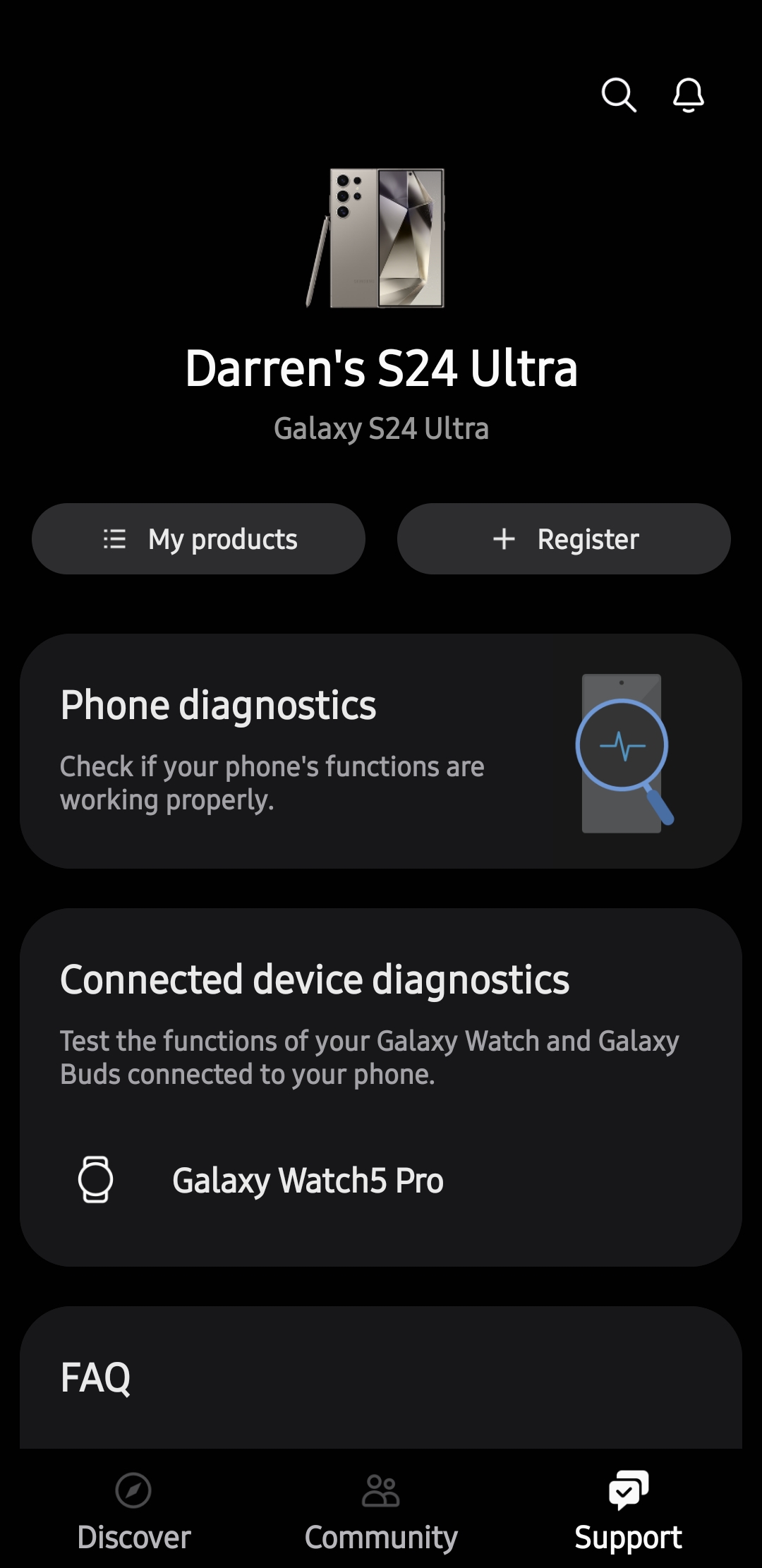Open the notifications bell
This screenshot has width=762, height=1568.
[689, 95]
